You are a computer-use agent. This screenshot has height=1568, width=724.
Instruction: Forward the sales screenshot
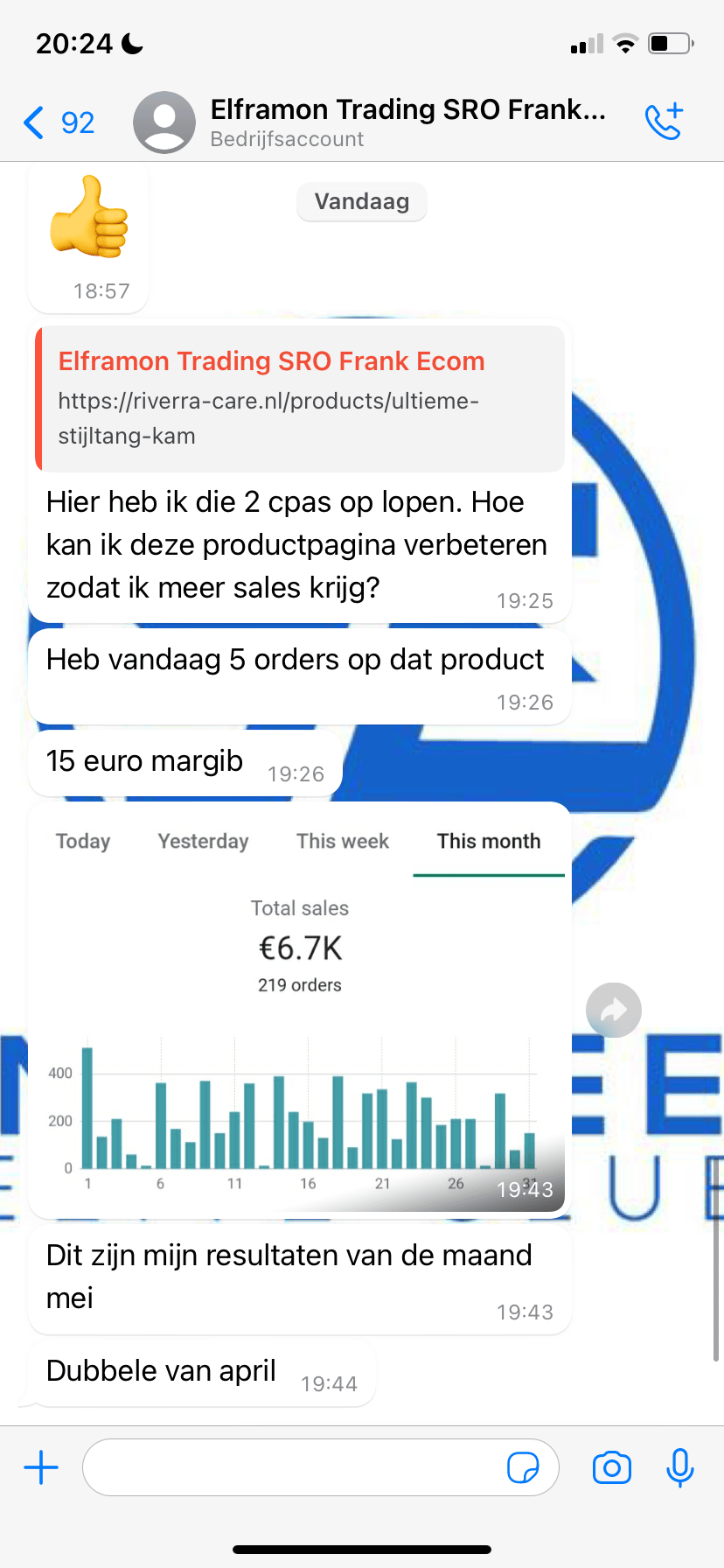click(613, 1011)
